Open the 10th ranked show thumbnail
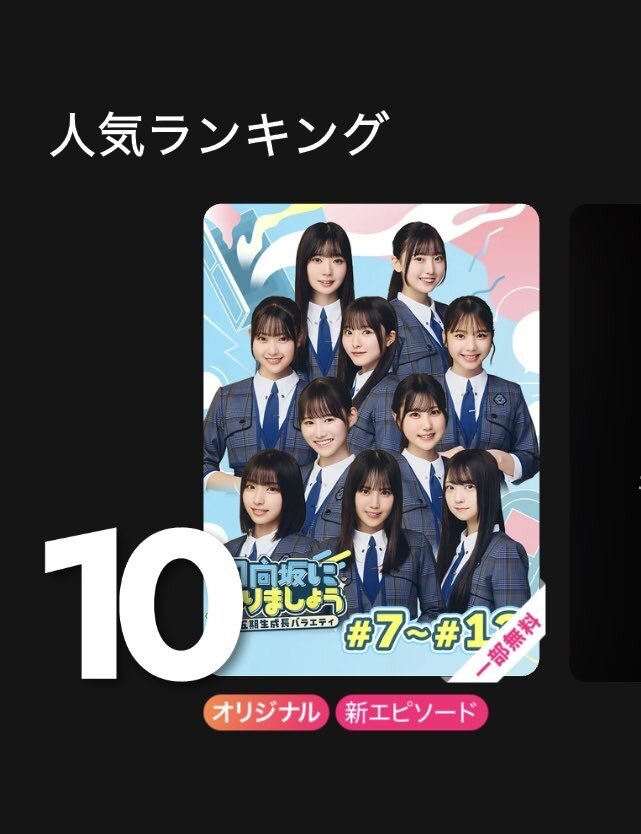Viewport: 641px width, 834px height. [x=372, y=440]
